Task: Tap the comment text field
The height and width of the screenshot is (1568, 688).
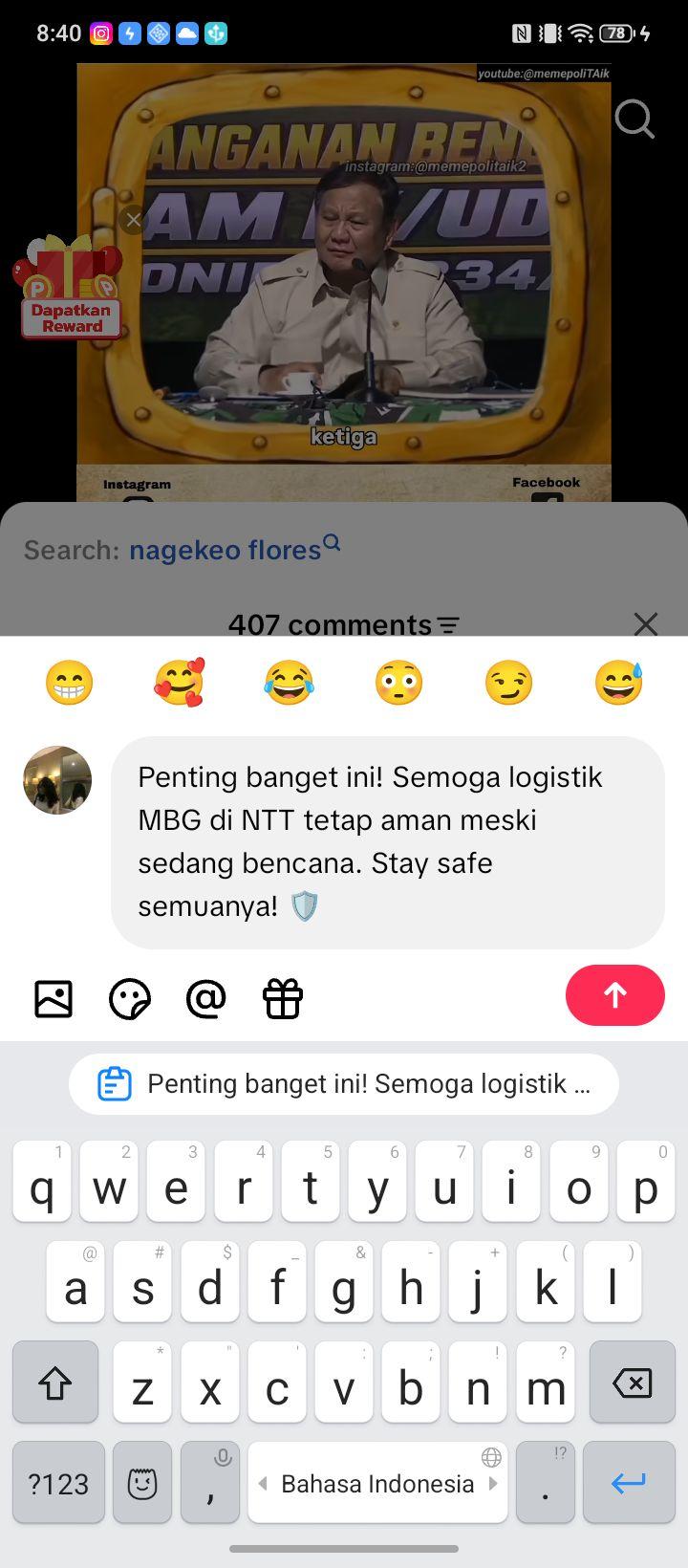Action: 388,842
